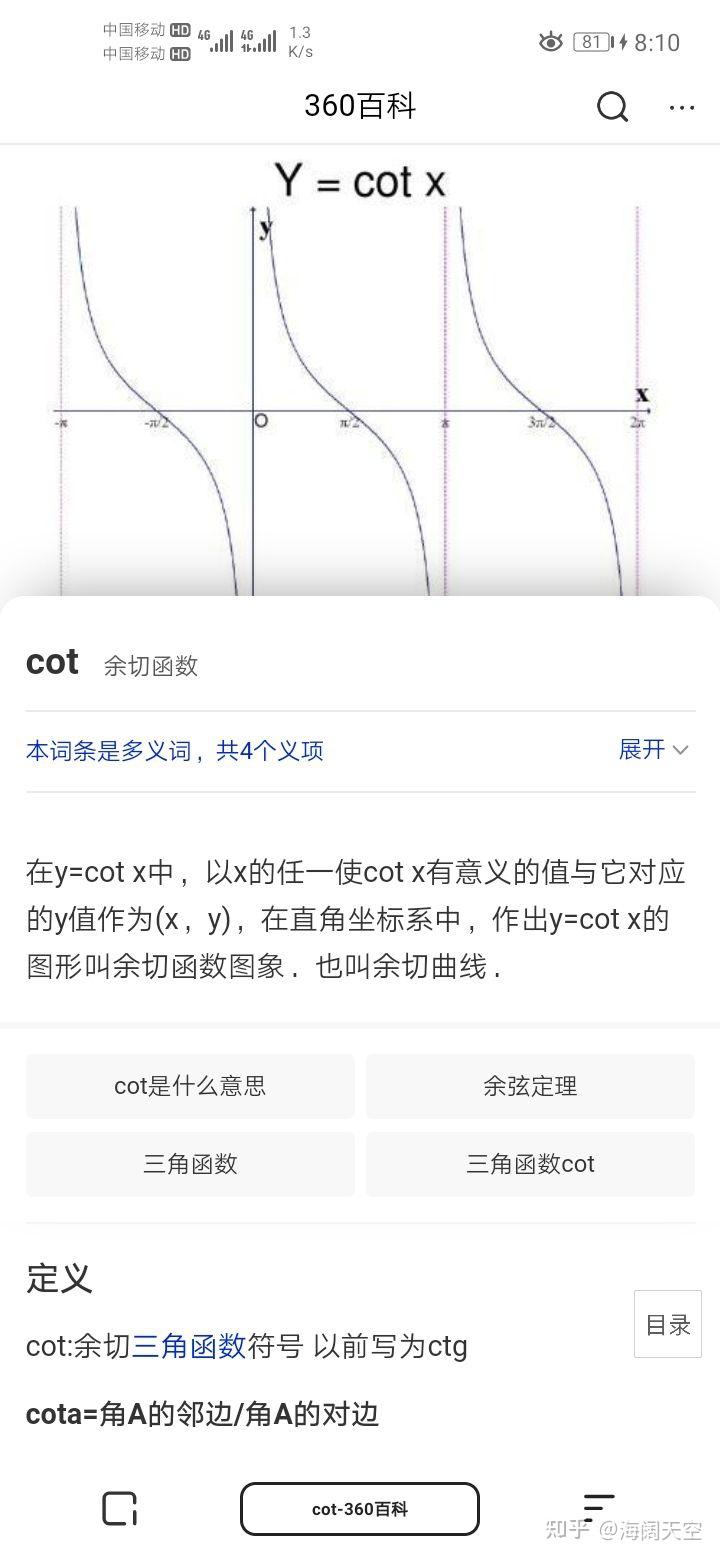Open the three-dot more options icon
Screen dimensions: 720x1560
(681, 107)
